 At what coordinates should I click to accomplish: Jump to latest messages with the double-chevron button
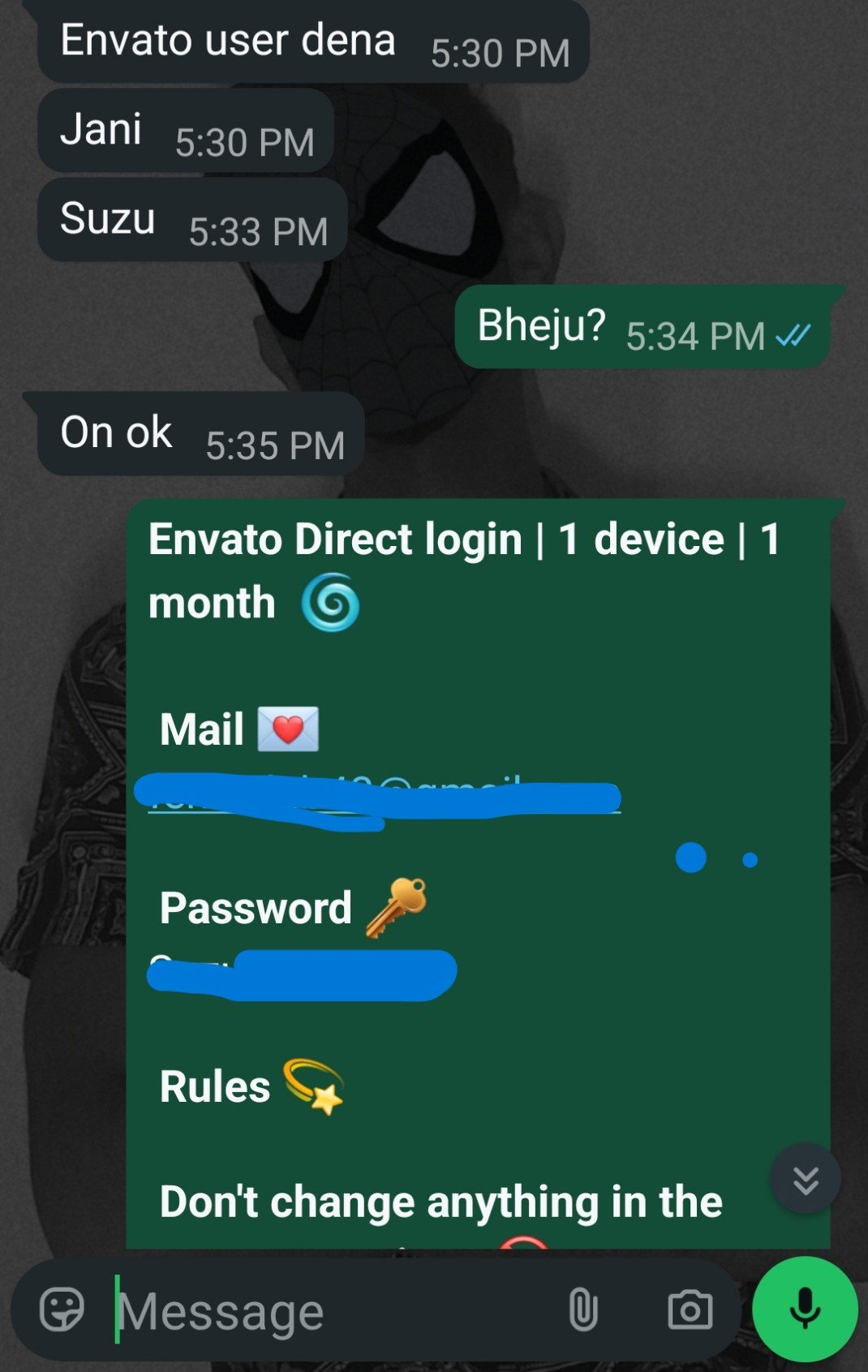coord(806,1179)
